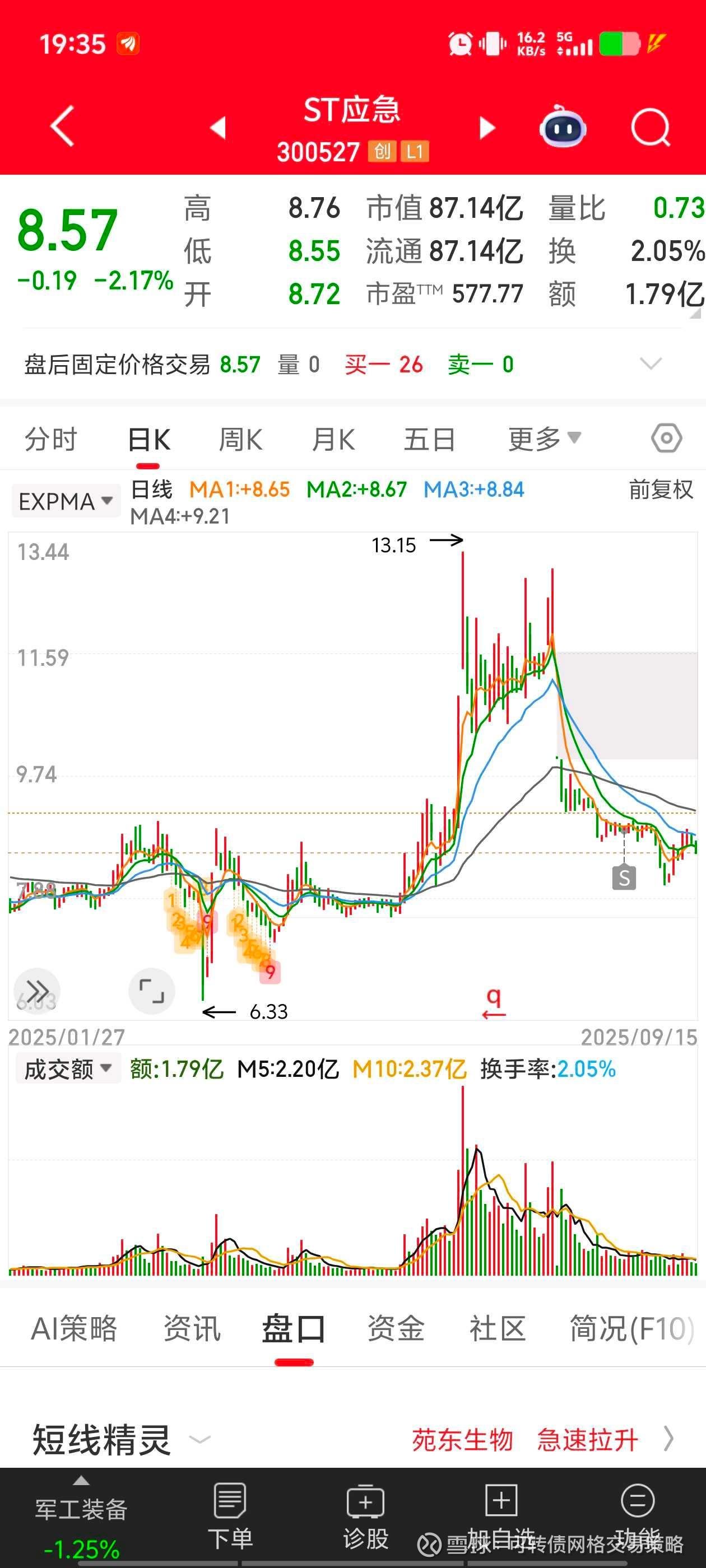The width and height of the screenshot is (706, 1568).
Task: Expand the after-hours fixed price trading row
Action: 651,364
